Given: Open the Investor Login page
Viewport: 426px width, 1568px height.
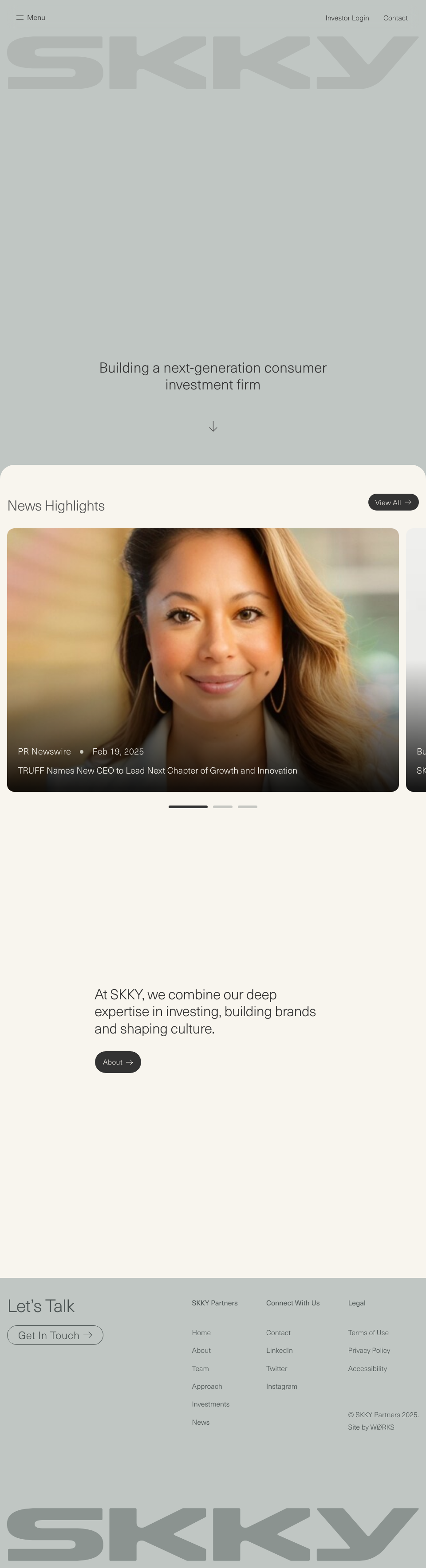Looking at the screenshot, I should point(347,18).
